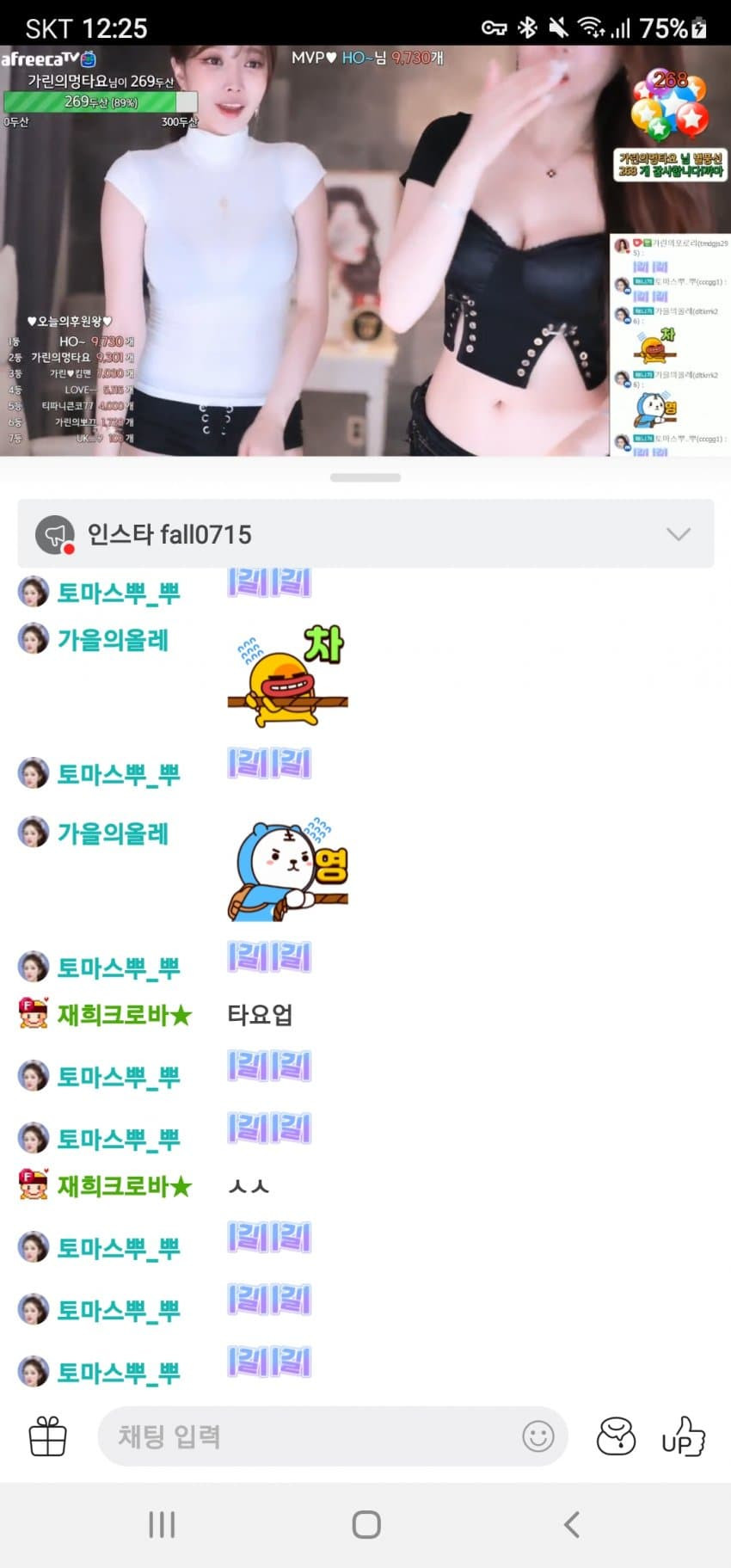Open recent apps from navigation bar
Screen dimensions: 731x1568
point(162,1524)
